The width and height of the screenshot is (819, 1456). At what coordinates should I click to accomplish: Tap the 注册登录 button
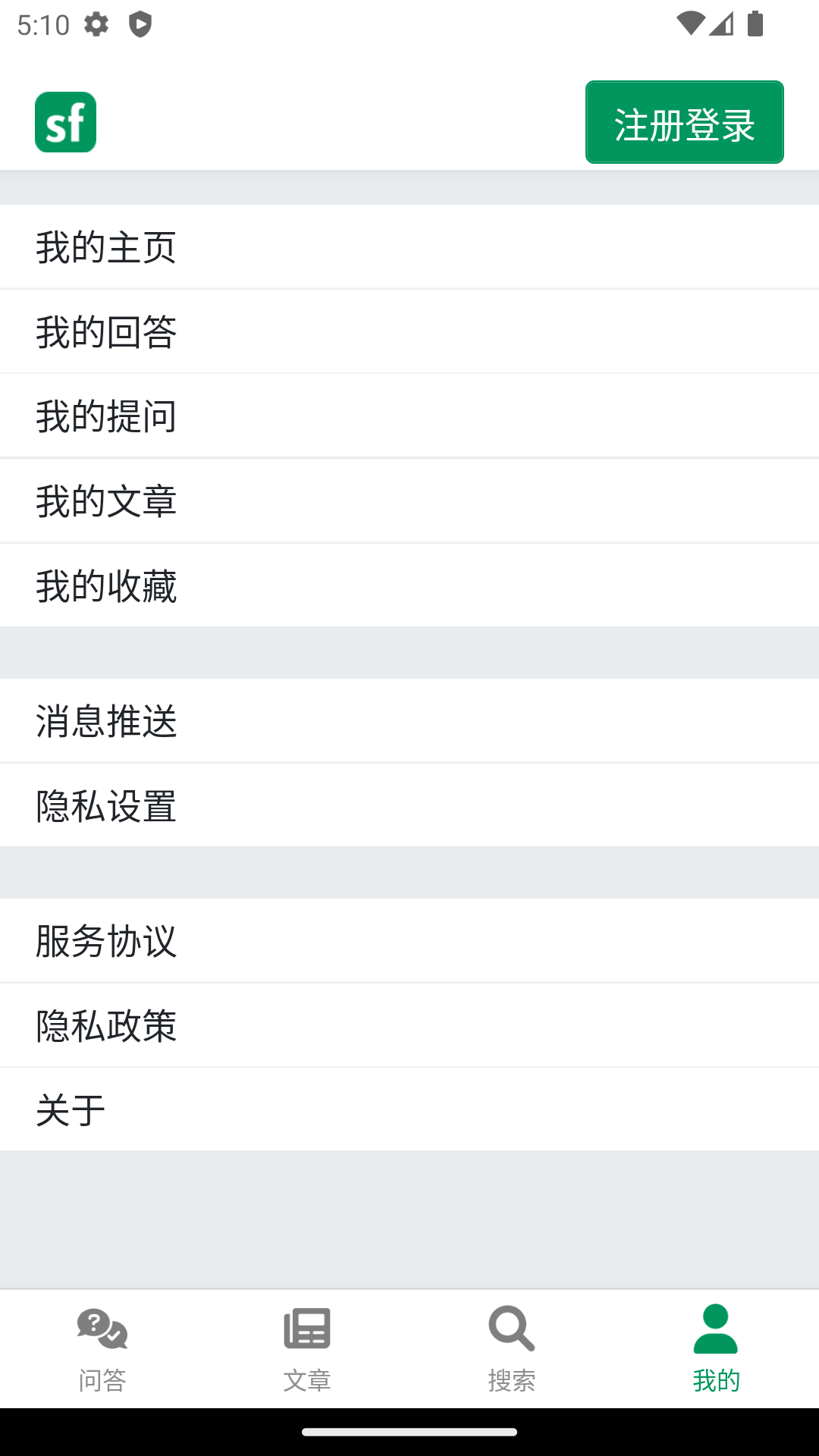pyautogui.click(x=684, y=122)
